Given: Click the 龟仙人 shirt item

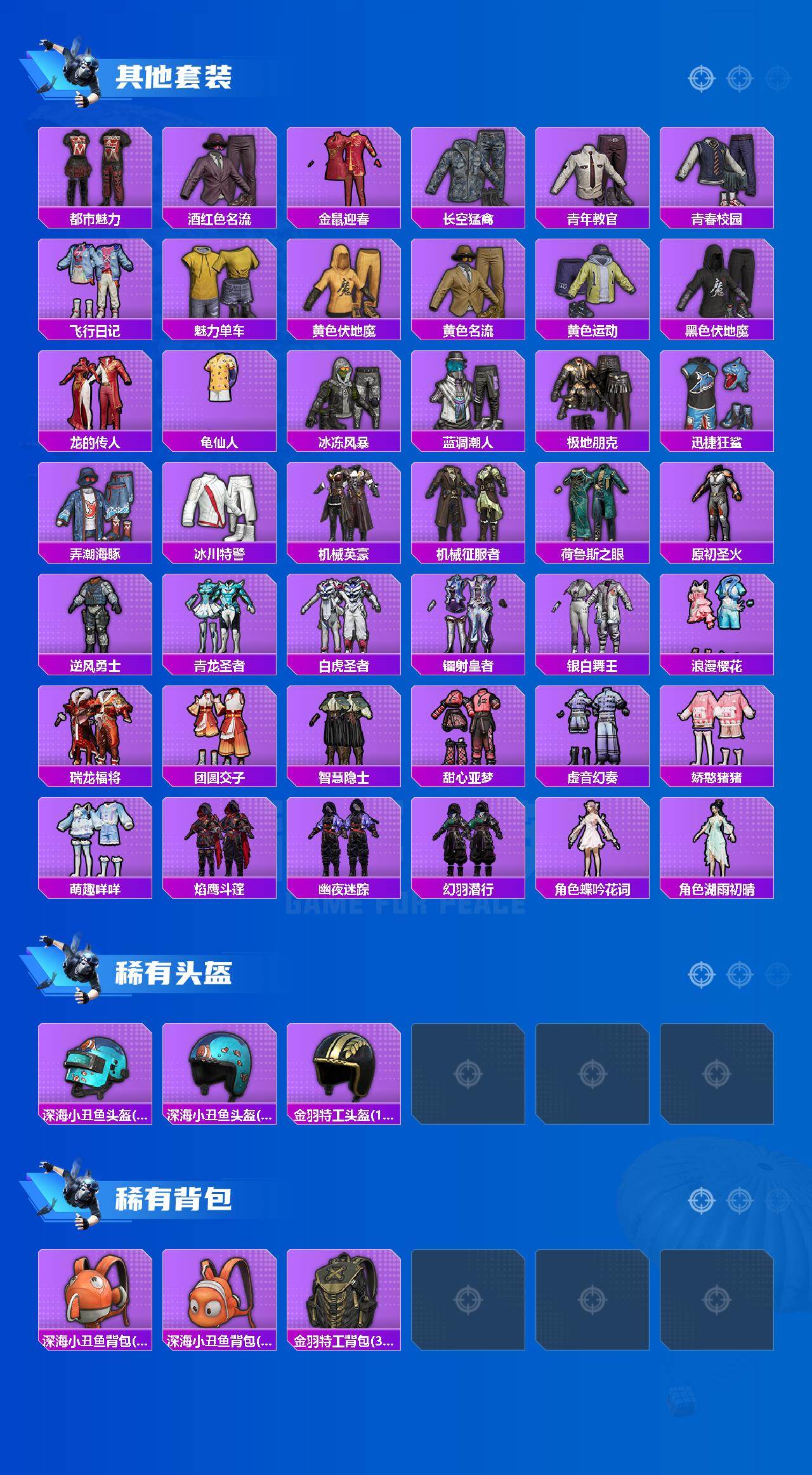Looking at the screenshot, I should click(x=221, y=394).
